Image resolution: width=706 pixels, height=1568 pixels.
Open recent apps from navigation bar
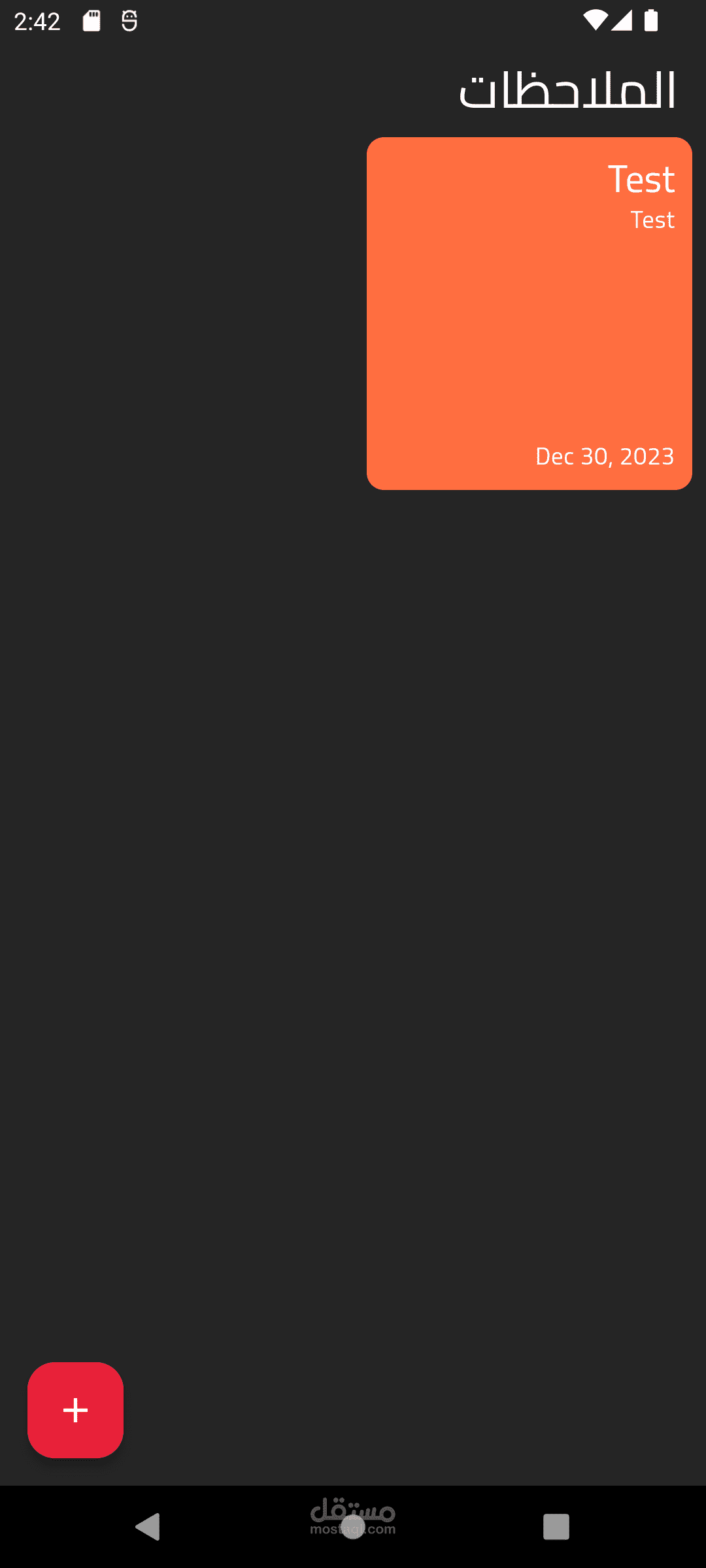coord(556,1527)
